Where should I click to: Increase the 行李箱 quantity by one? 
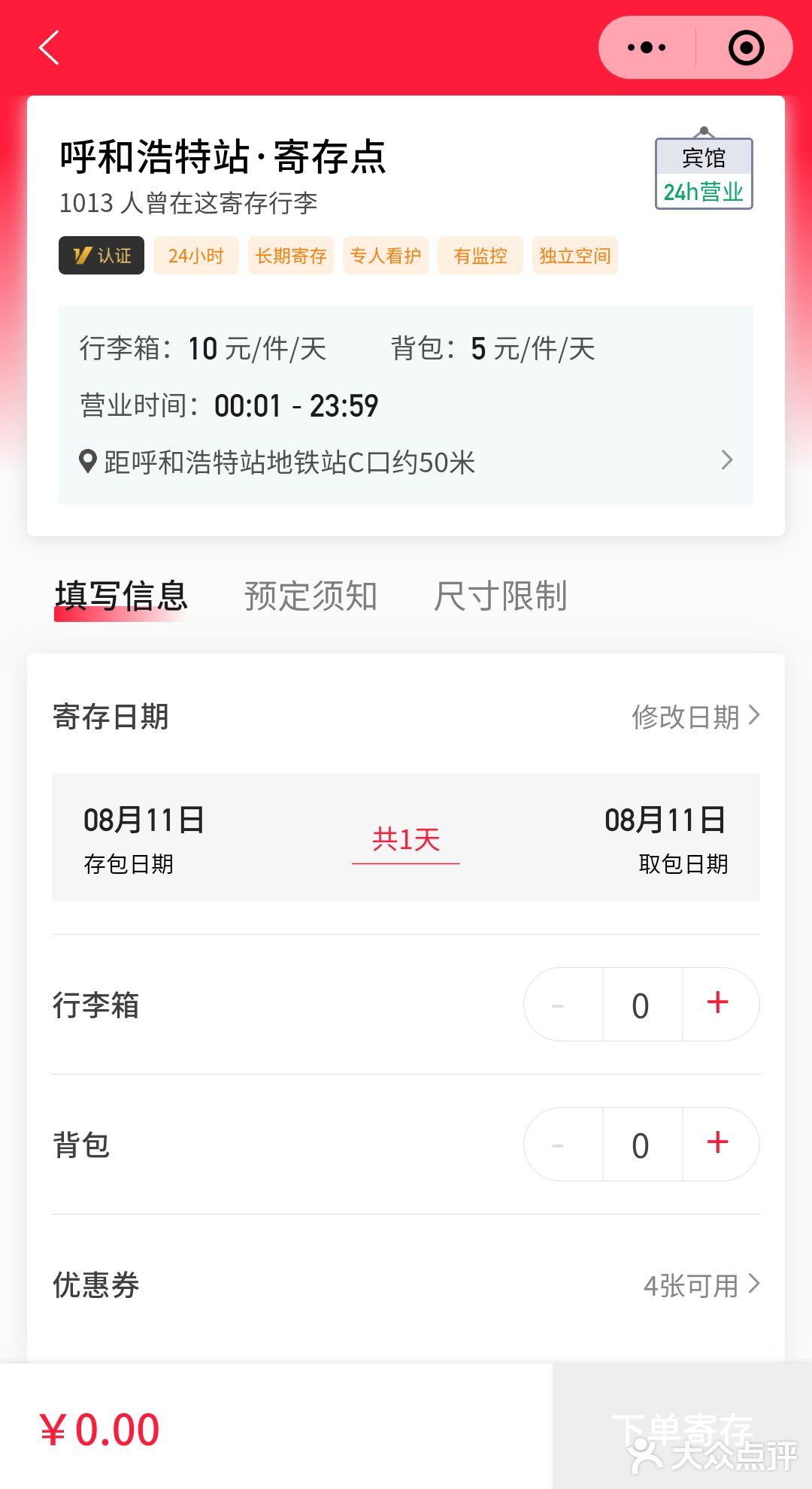(719, 1004)
